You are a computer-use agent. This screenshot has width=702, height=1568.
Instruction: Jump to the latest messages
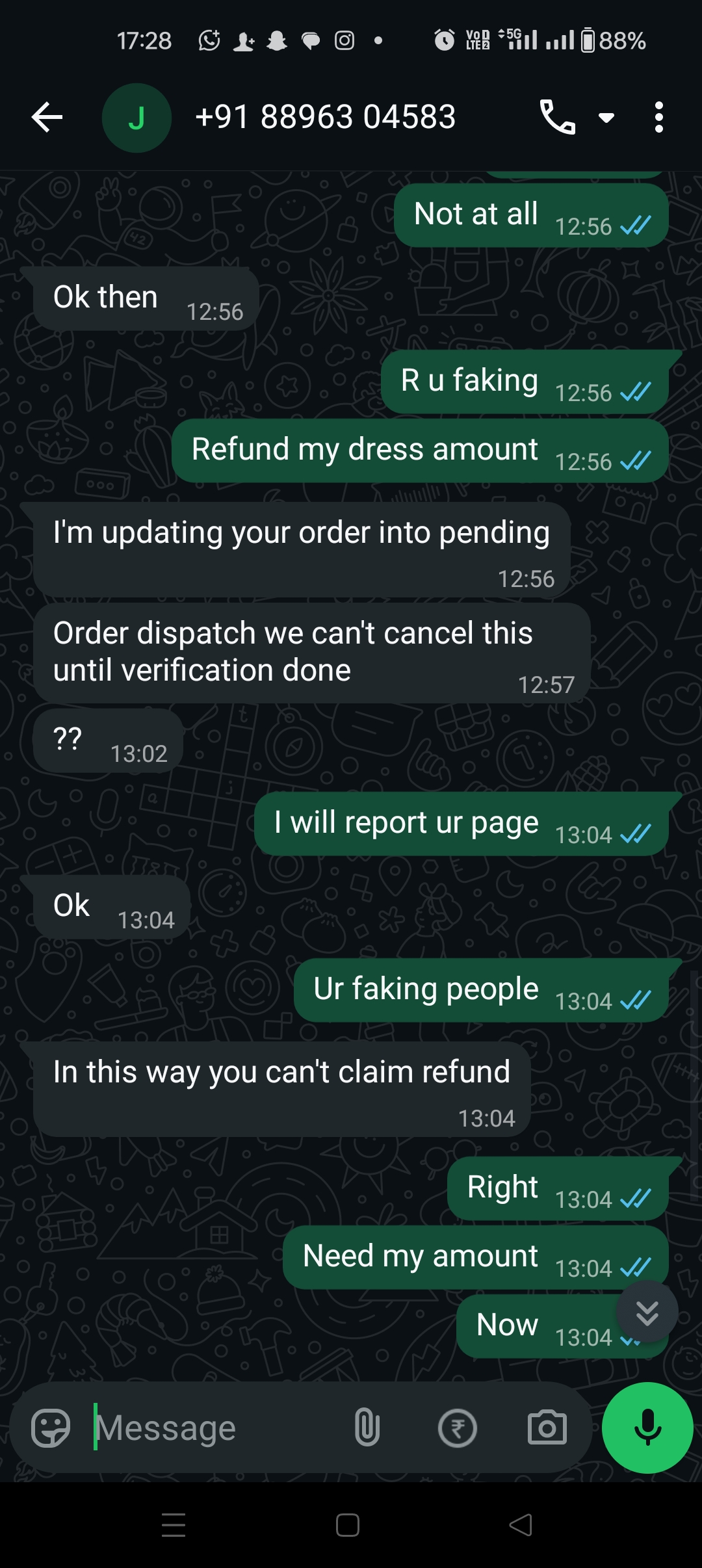tap(647, 1313)
